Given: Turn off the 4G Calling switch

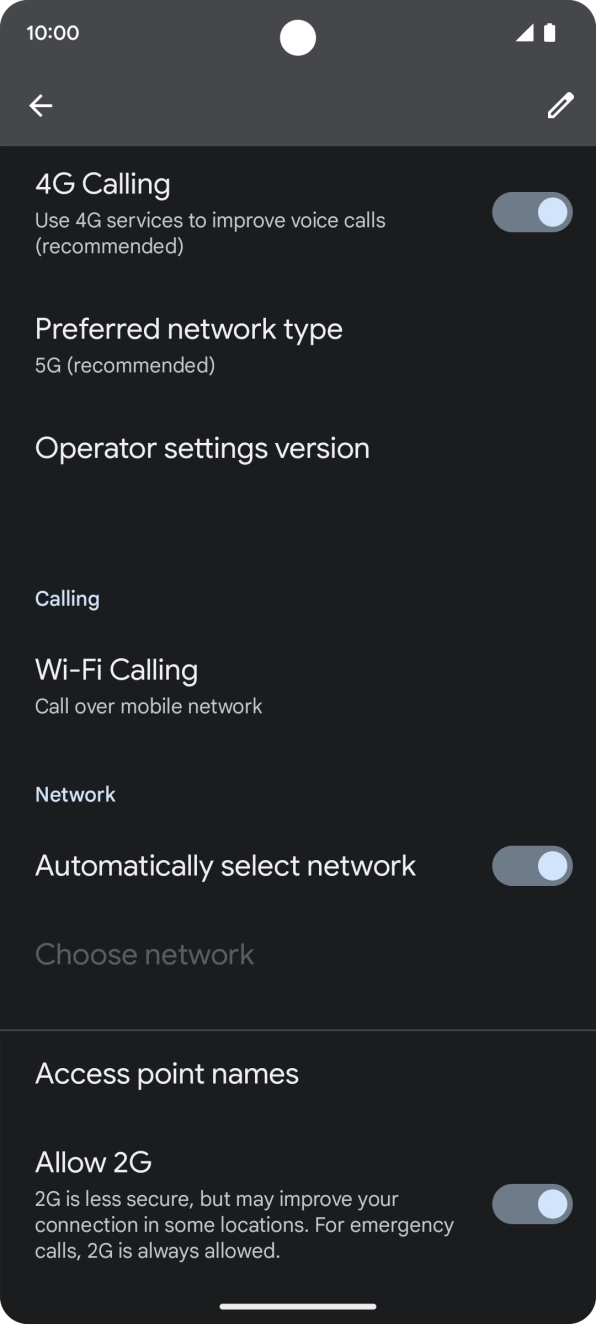Looking at the screenshot, I should [x=532, y=212].
